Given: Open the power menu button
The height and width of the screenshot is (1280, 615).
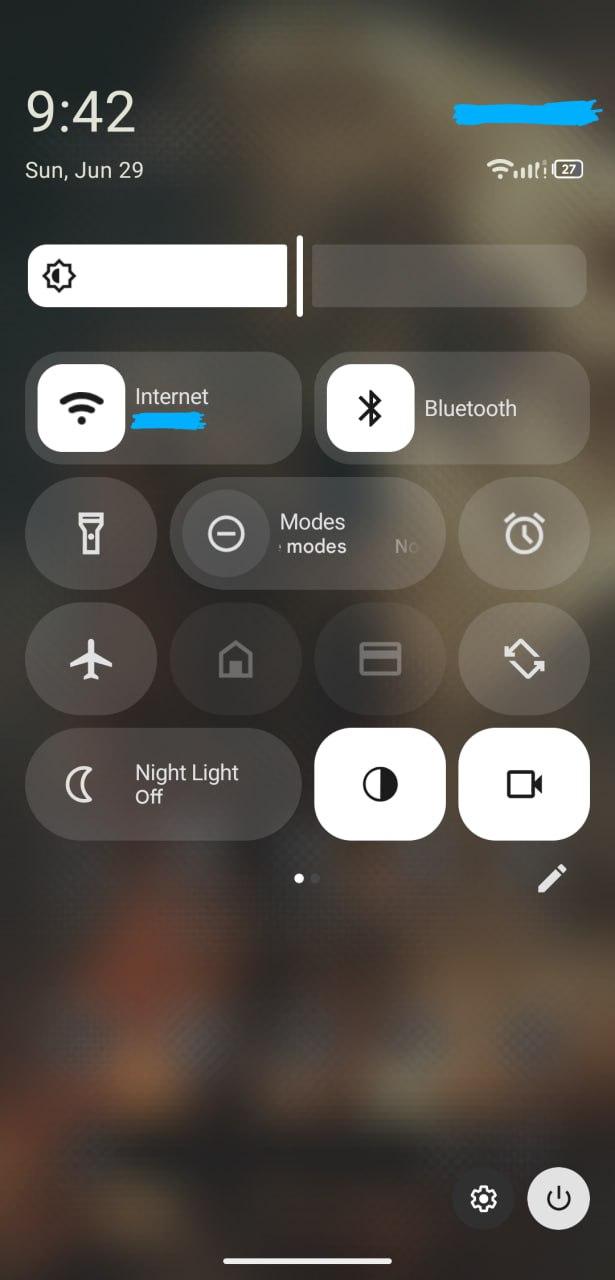Looking at the screenshot, I should [x=559, y=1198].
